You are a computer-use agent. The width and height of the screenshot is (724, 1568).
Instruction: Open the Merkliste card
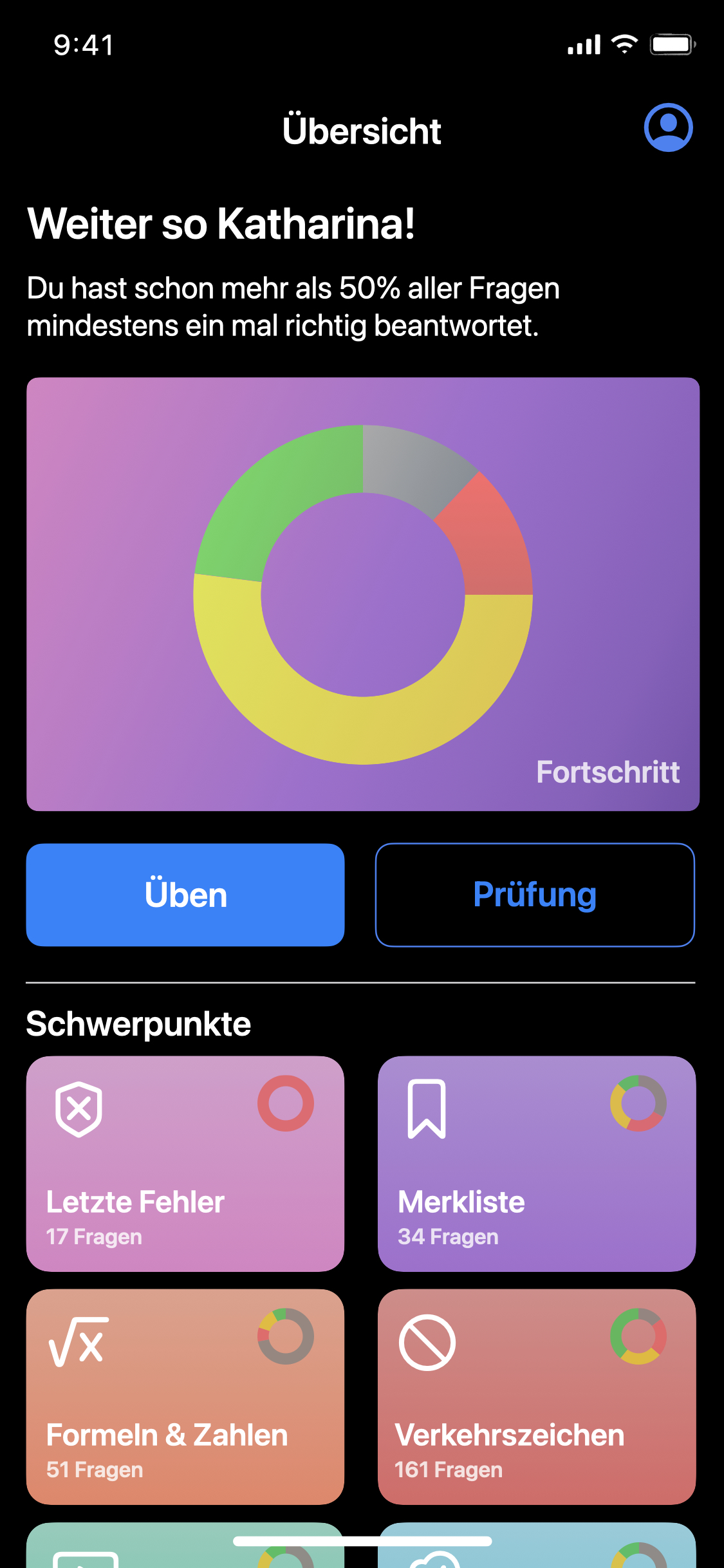[x=536, y=1163]
